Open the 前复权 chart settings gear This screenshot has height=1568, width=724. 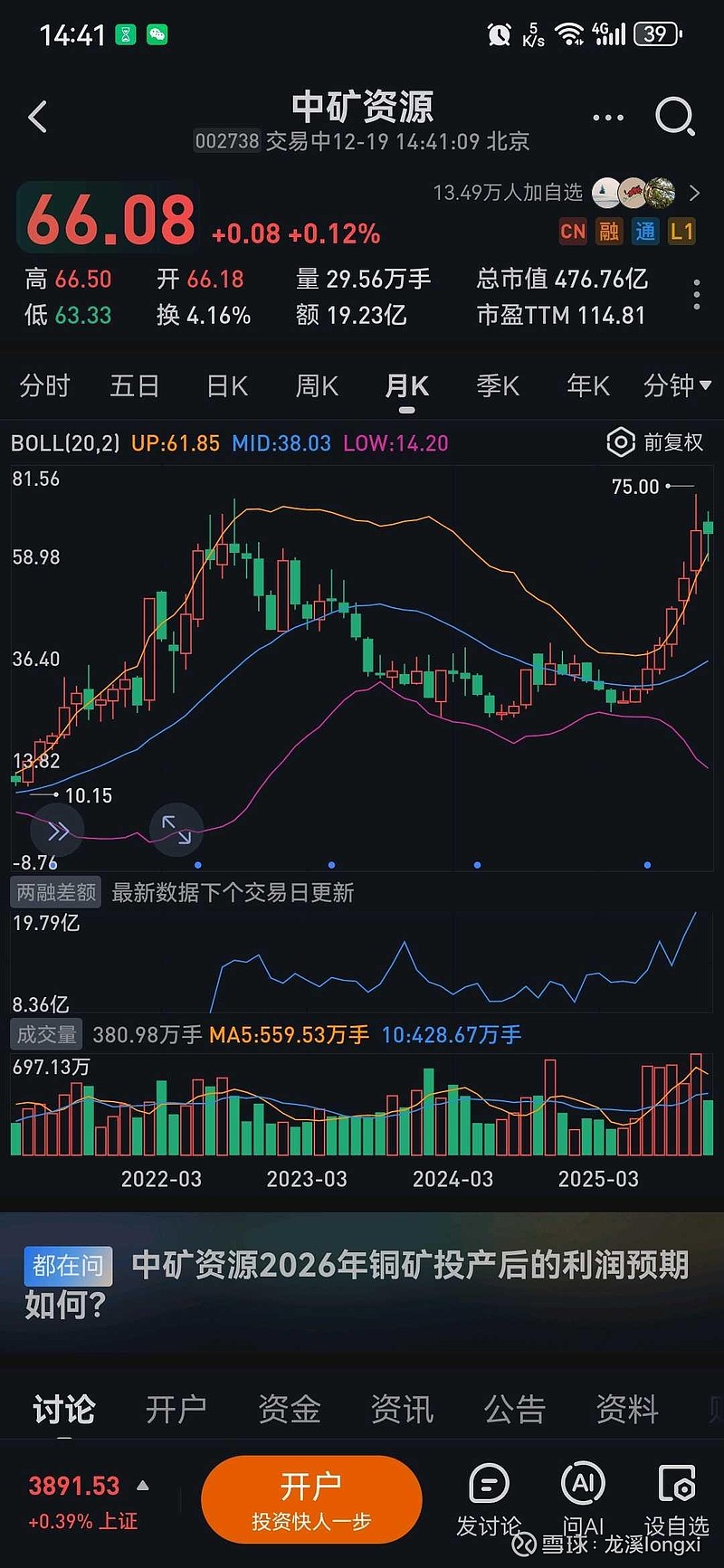[621, 442]
